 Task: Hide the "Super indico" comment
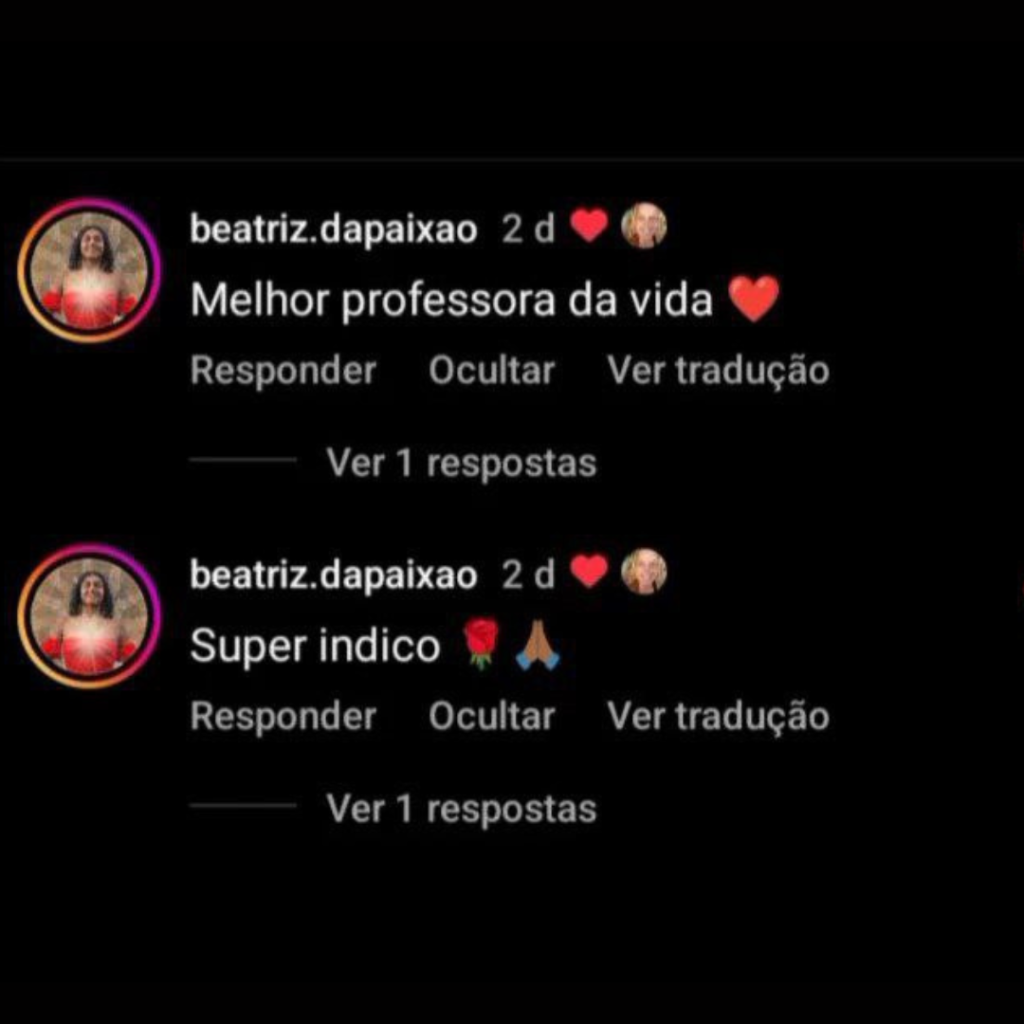(x=491, y=717)
